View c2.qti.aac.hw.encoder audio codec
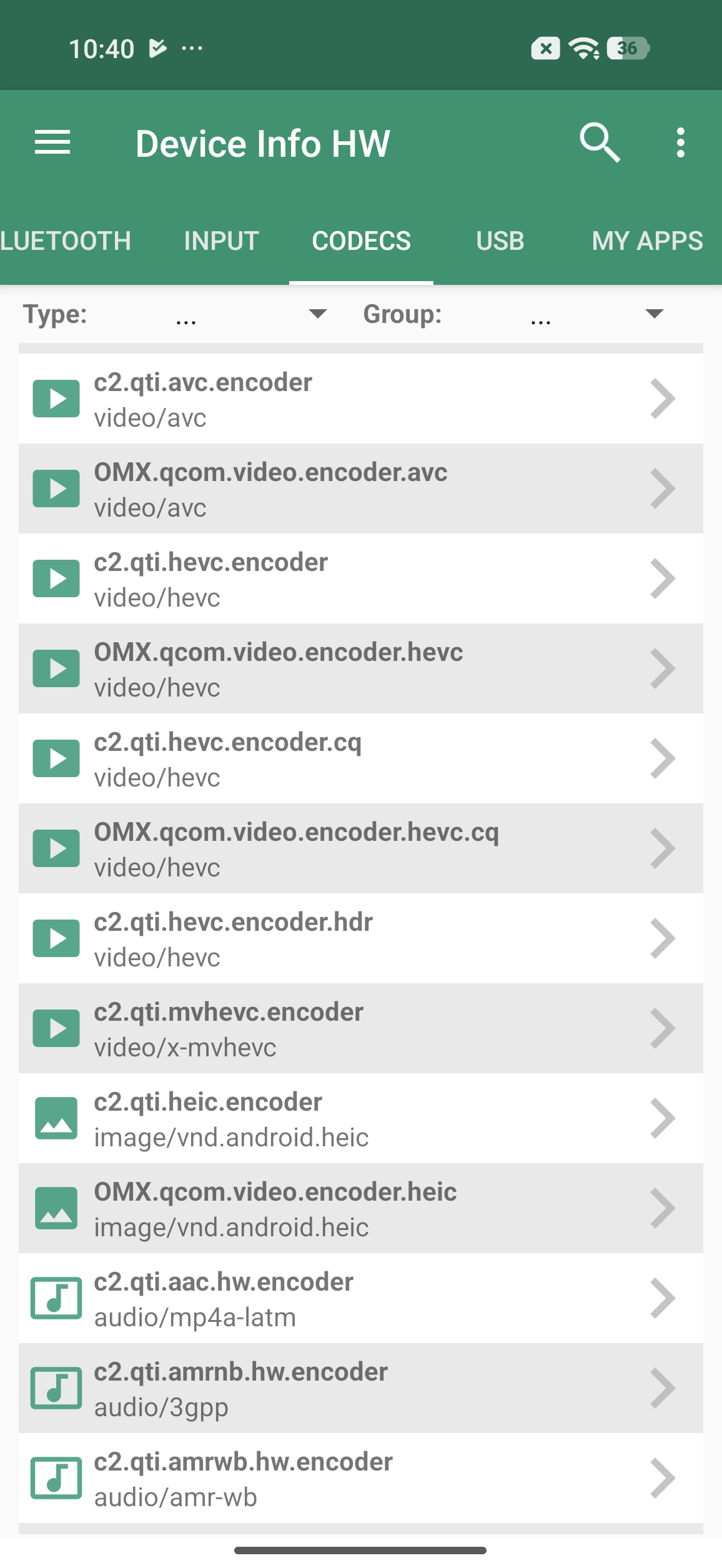This screenshot has width=722, height=1568. click(361, 1299)
